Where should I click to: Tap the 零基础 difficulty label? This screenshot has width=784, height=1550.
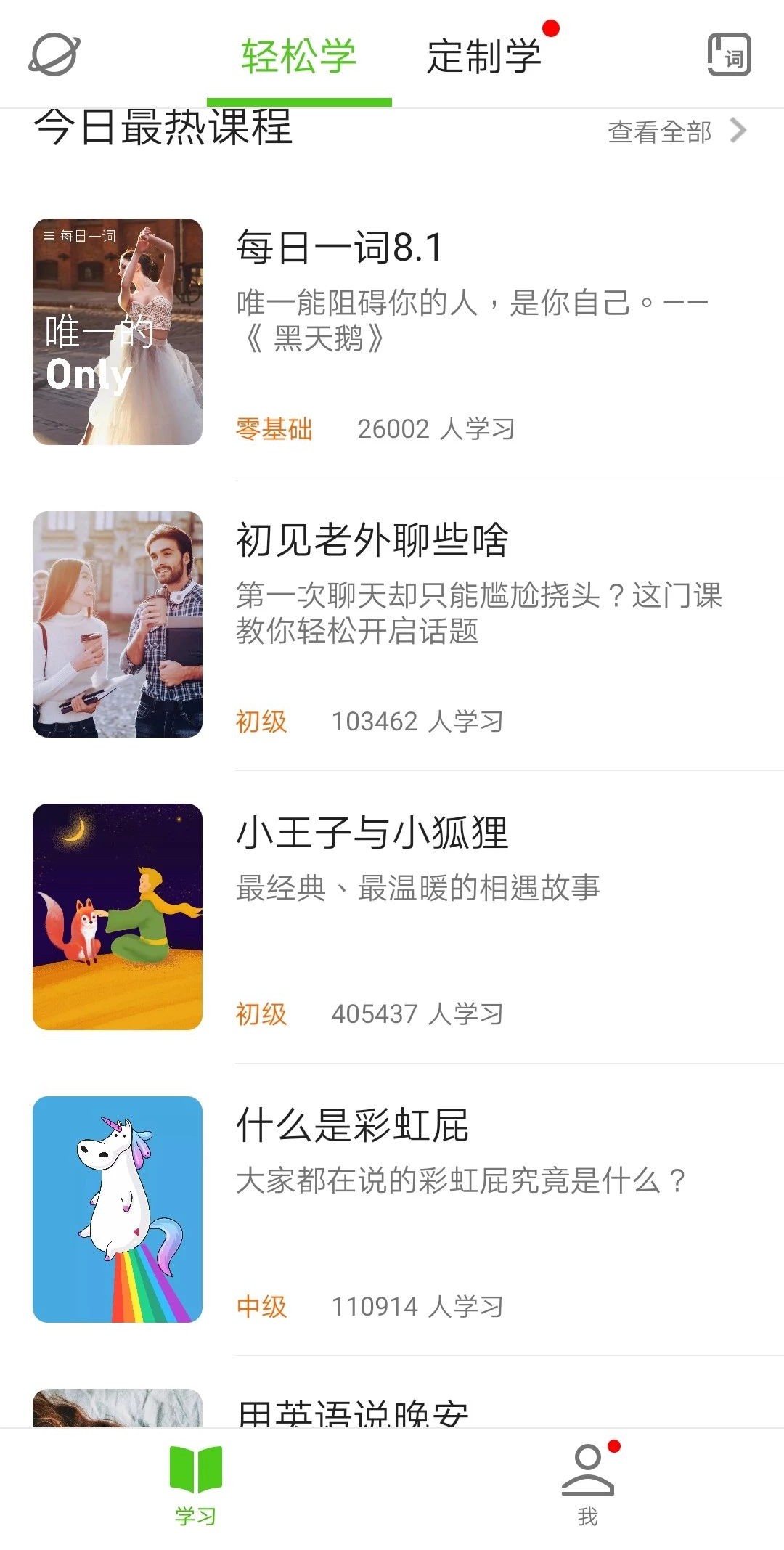tap(274, 429)
